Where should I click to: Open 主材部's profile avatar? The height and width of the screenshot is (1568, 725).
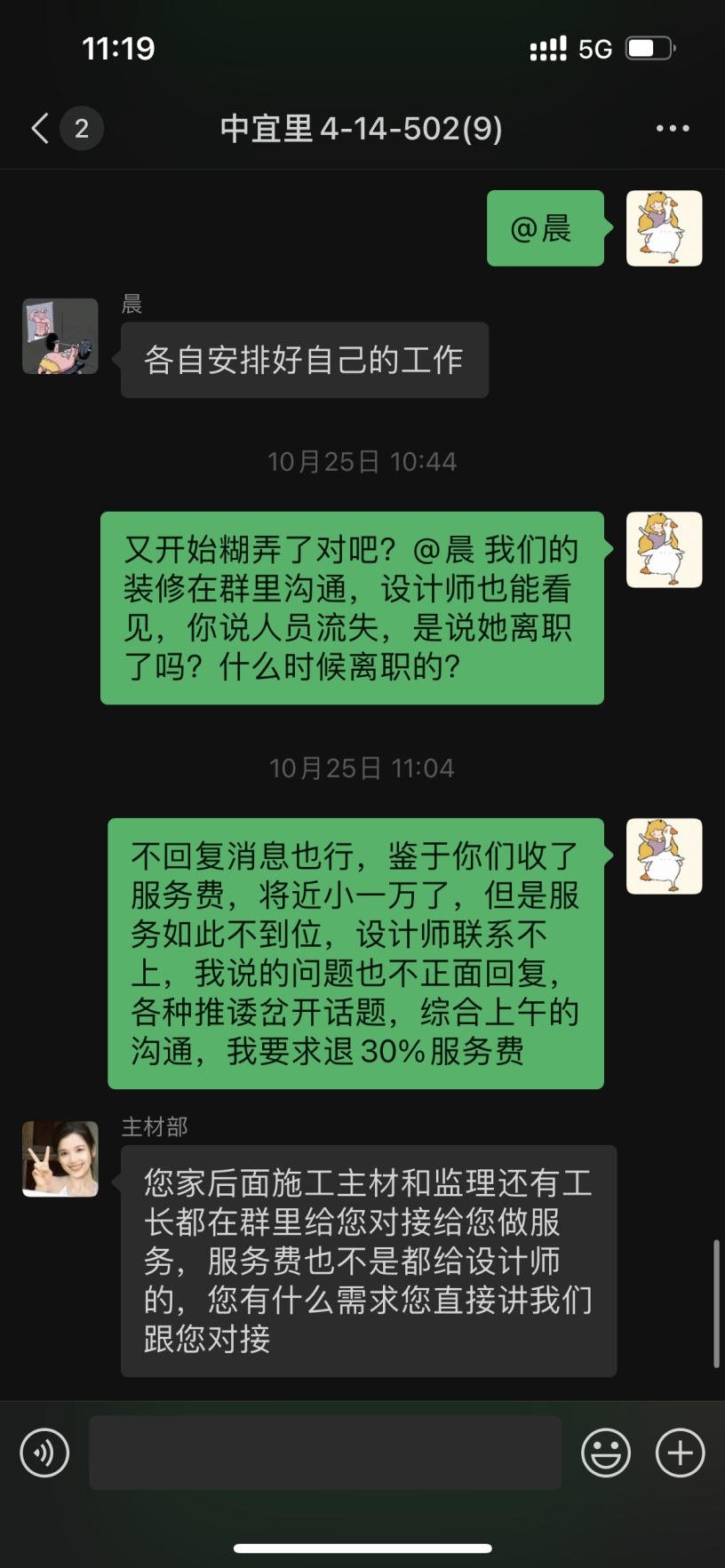60,1158
